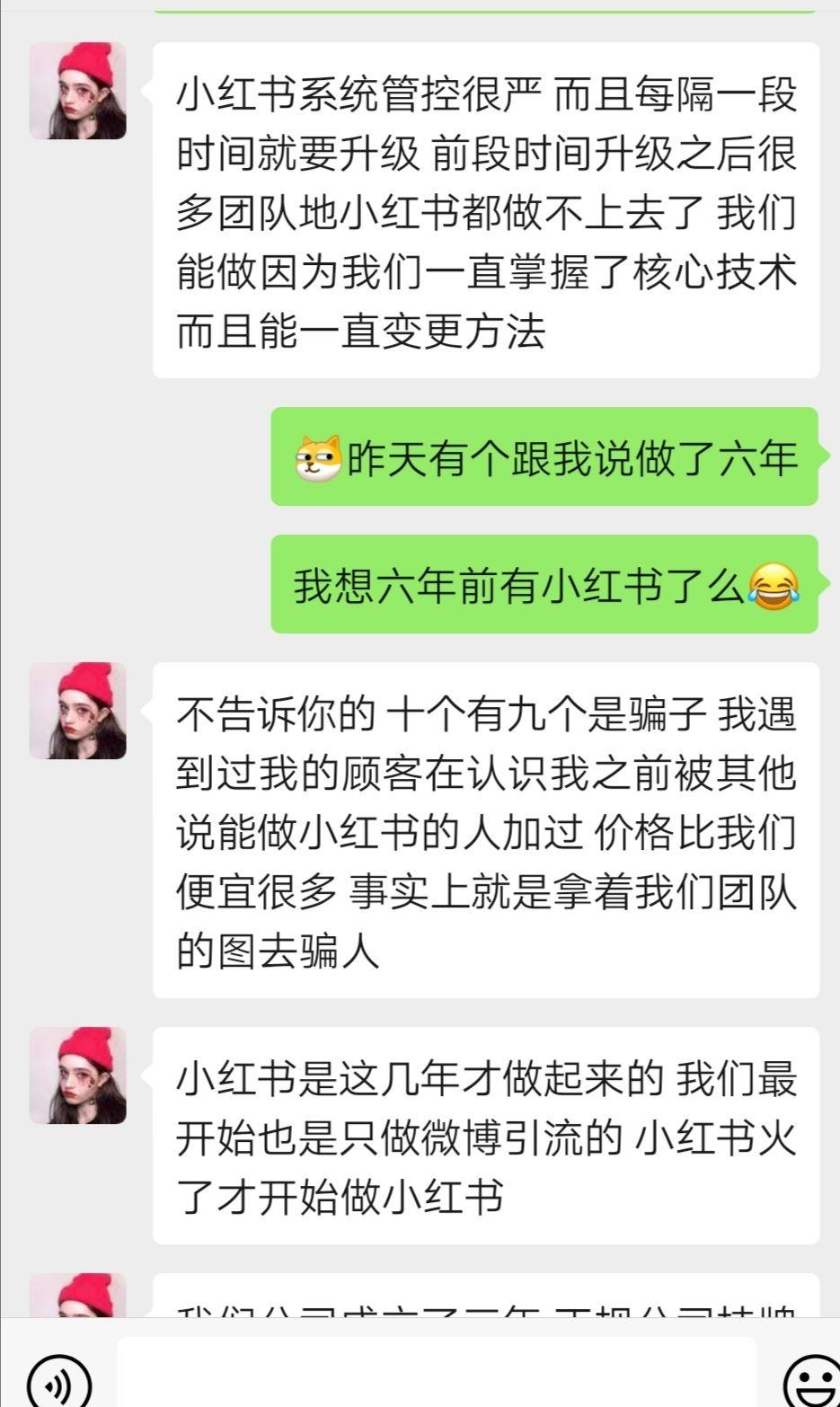Open the avatar beside the 小红书系统管控很严 message

tap(78, 91)
